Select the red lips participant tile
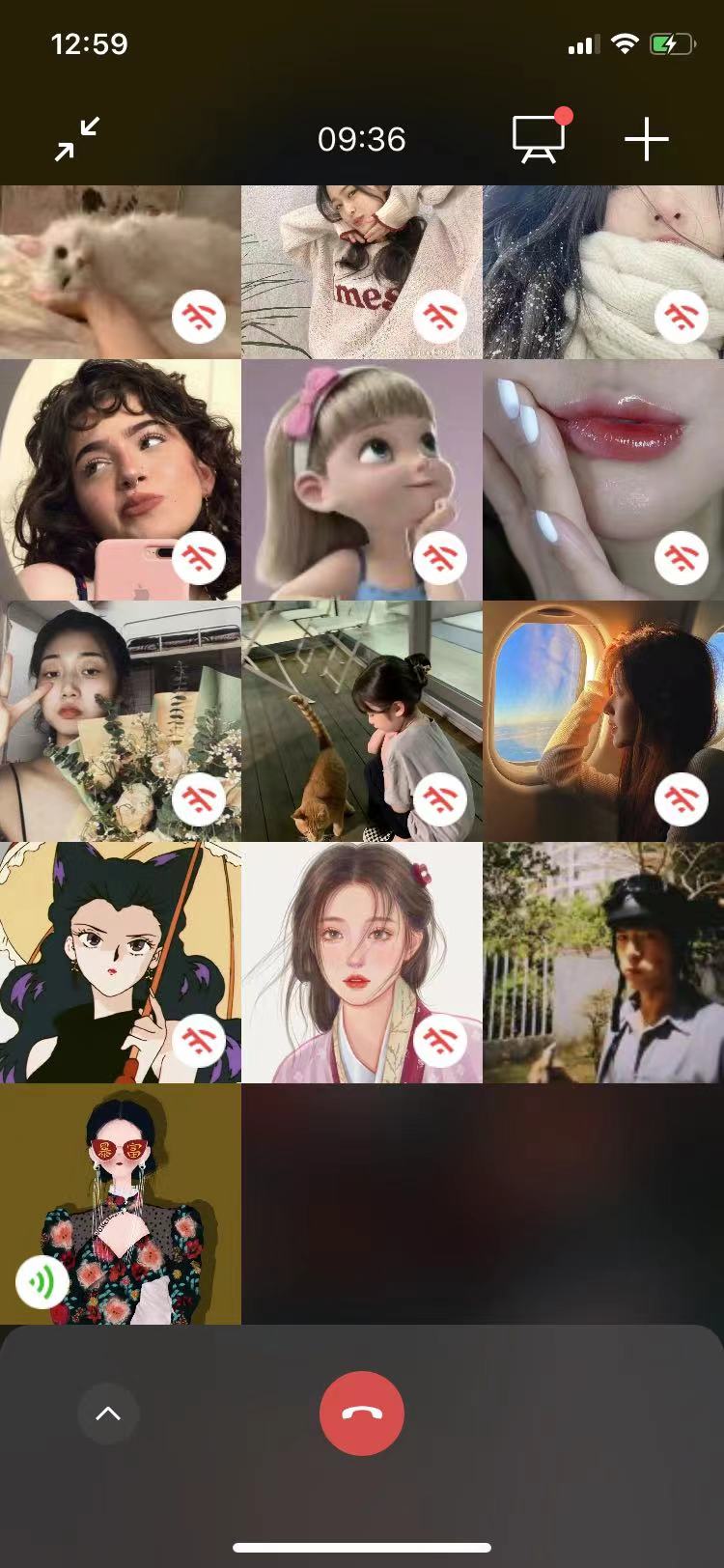Image resolution: width=724 pixels, height=1568 pixels. tap(603, 480)
